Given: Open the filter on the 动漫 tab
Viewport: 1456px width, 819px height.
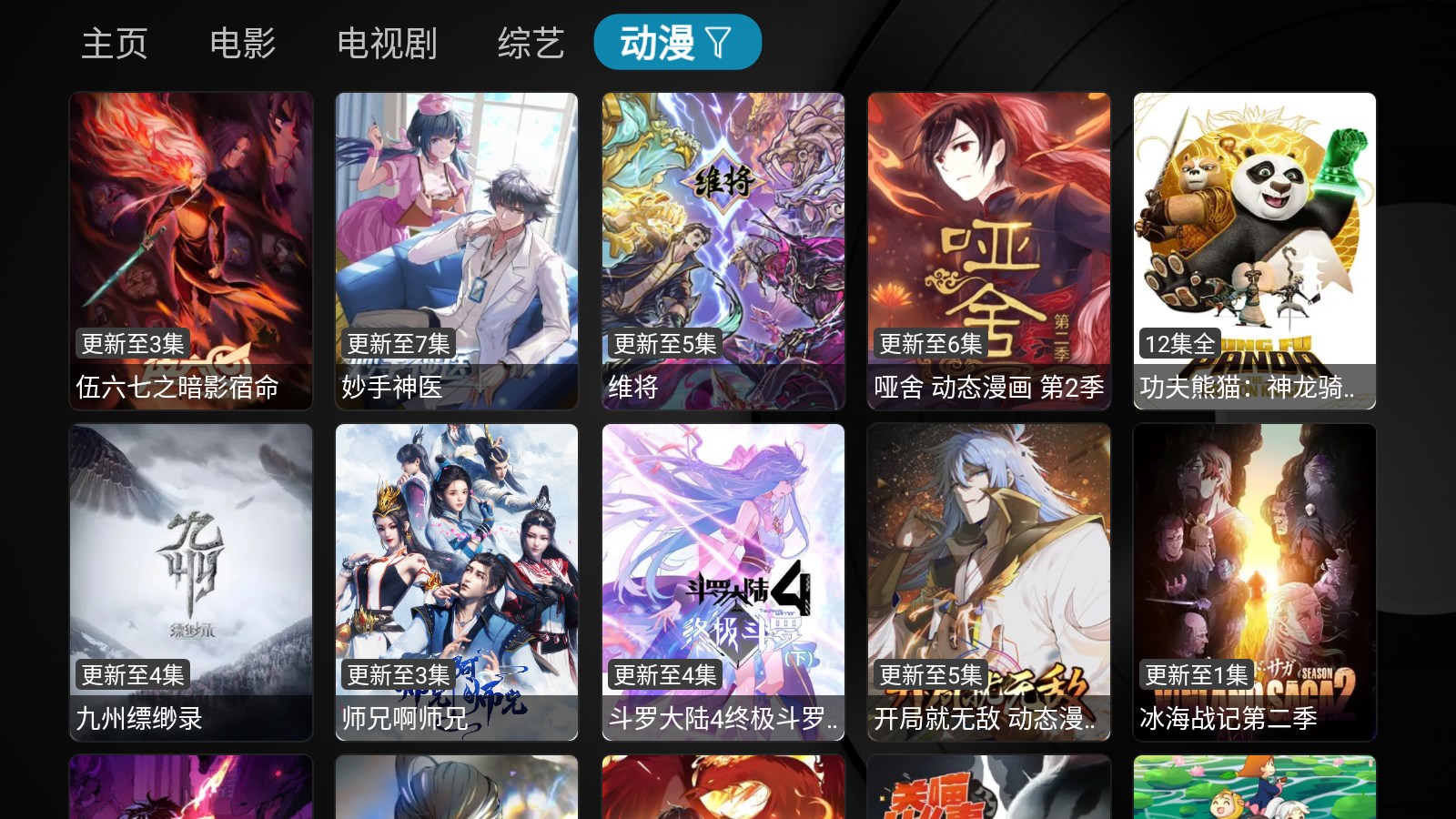Looking at the screenshot, I should (718, 43).
